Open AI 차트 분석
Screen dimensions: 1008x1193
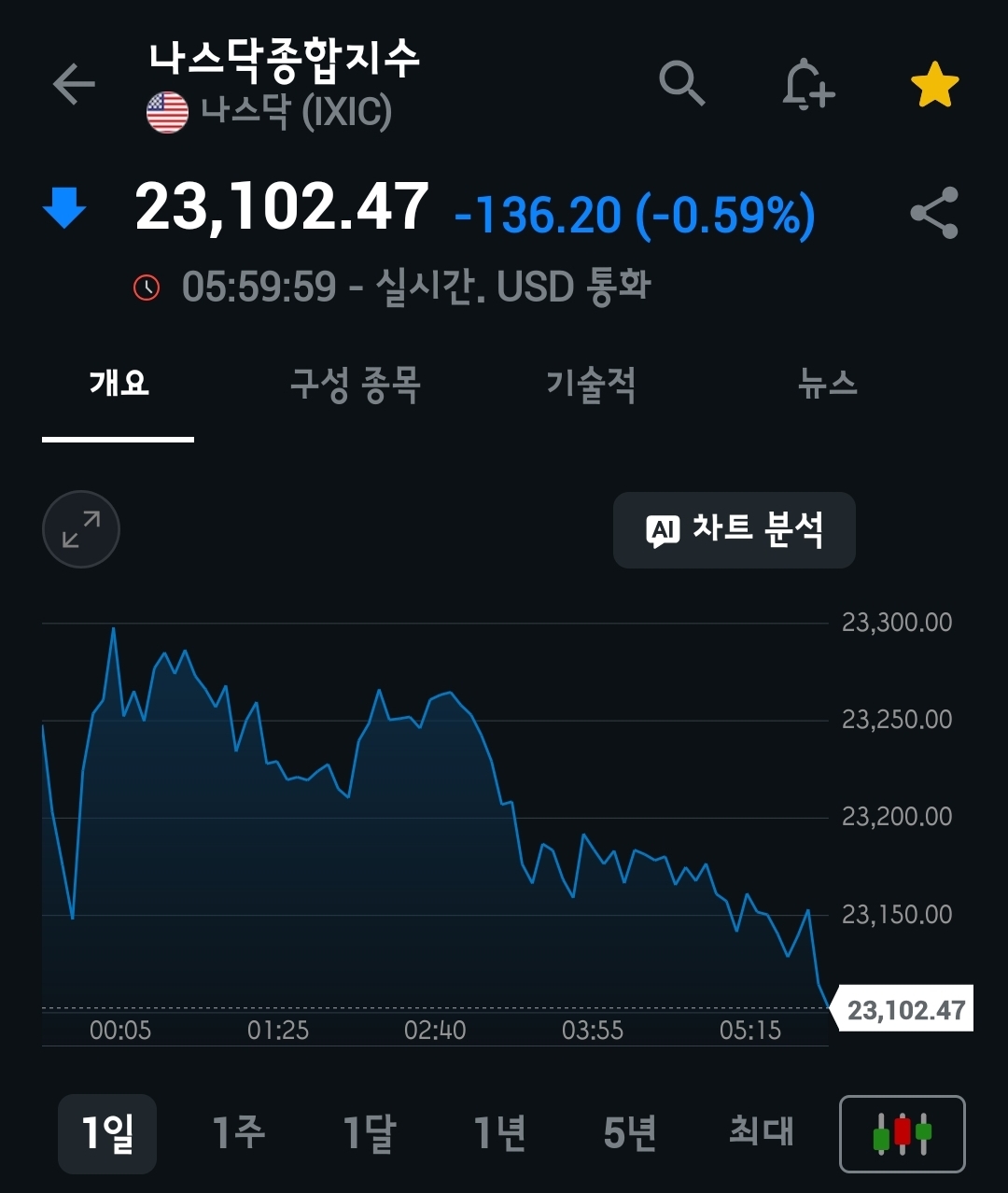(x=735, y=530)
